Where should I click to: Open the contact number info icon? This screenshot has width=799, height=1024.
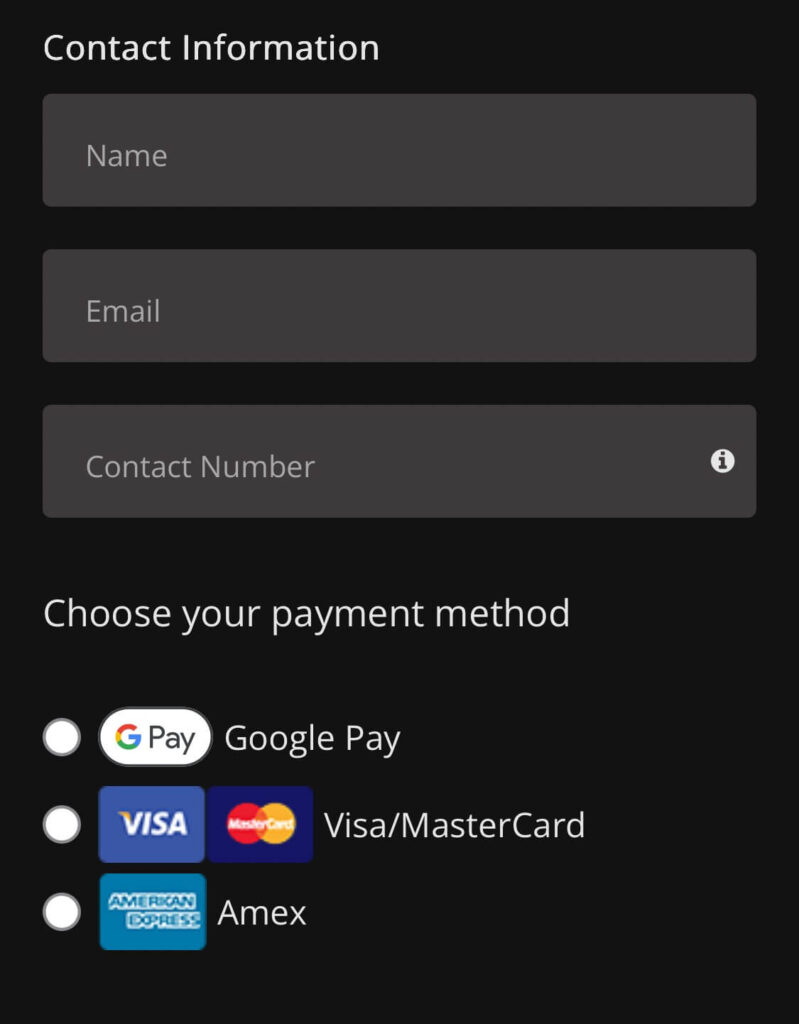coord(722,461)
